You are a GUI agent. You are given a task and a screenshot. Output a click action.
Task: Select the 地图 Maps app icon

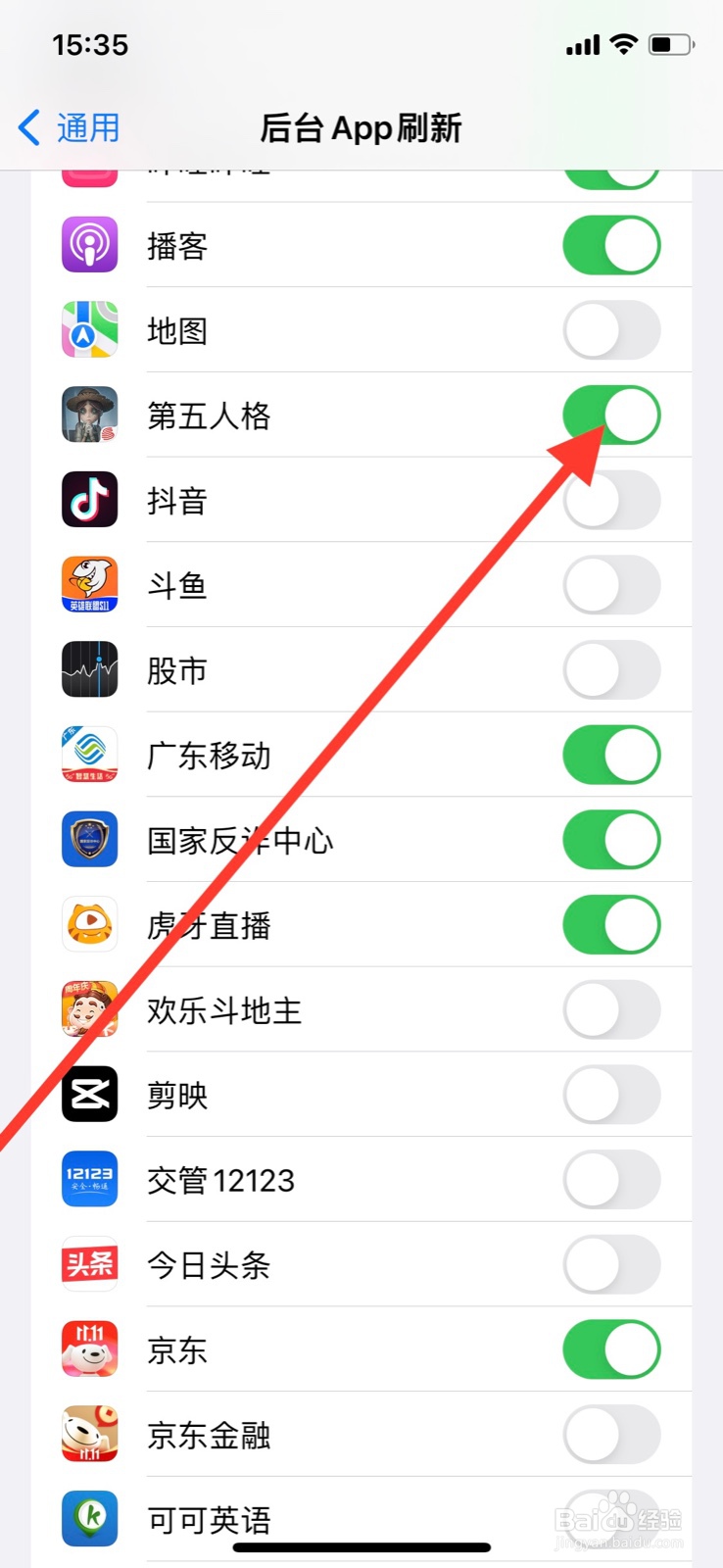89,329
